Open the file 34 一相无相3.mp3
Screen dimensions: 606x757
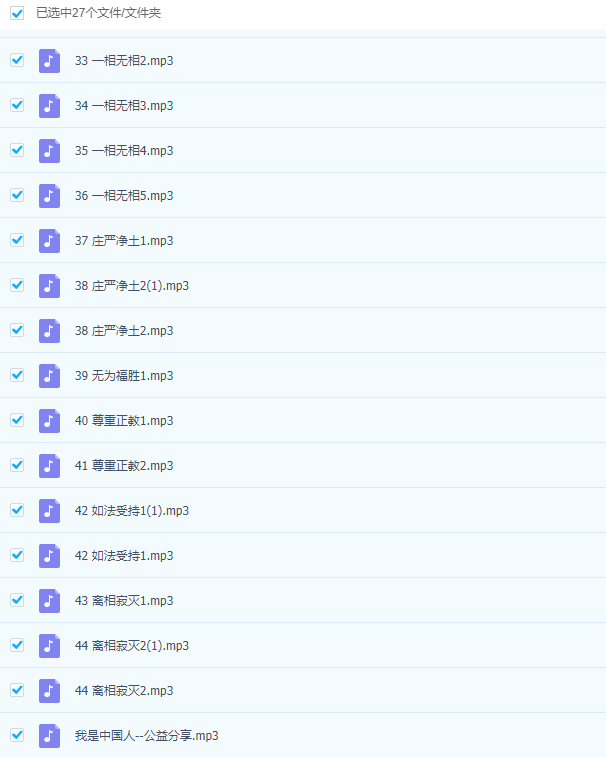(123, 106)
